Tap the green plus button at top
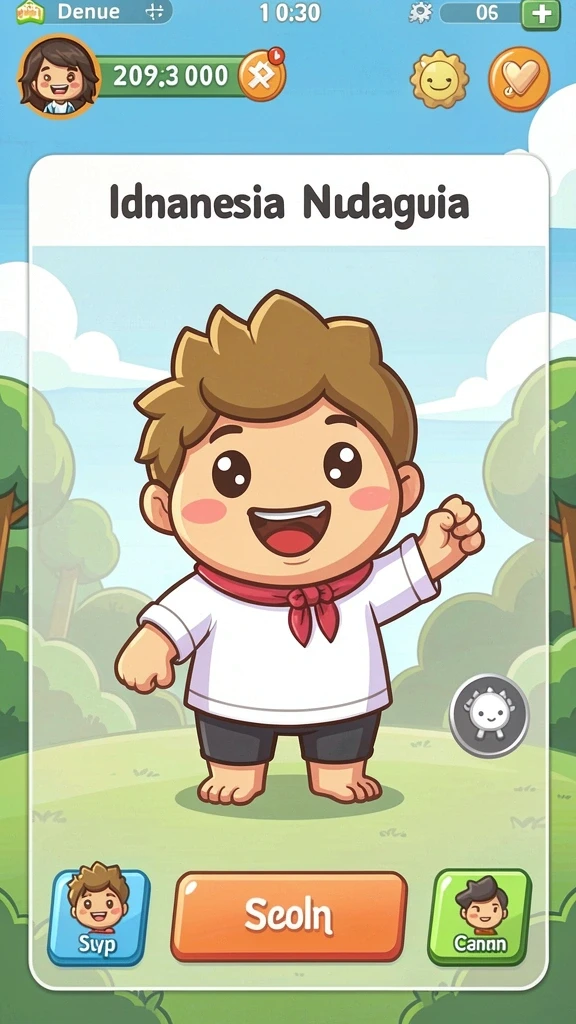This screenshot has width=576, height=1024. 541,14
